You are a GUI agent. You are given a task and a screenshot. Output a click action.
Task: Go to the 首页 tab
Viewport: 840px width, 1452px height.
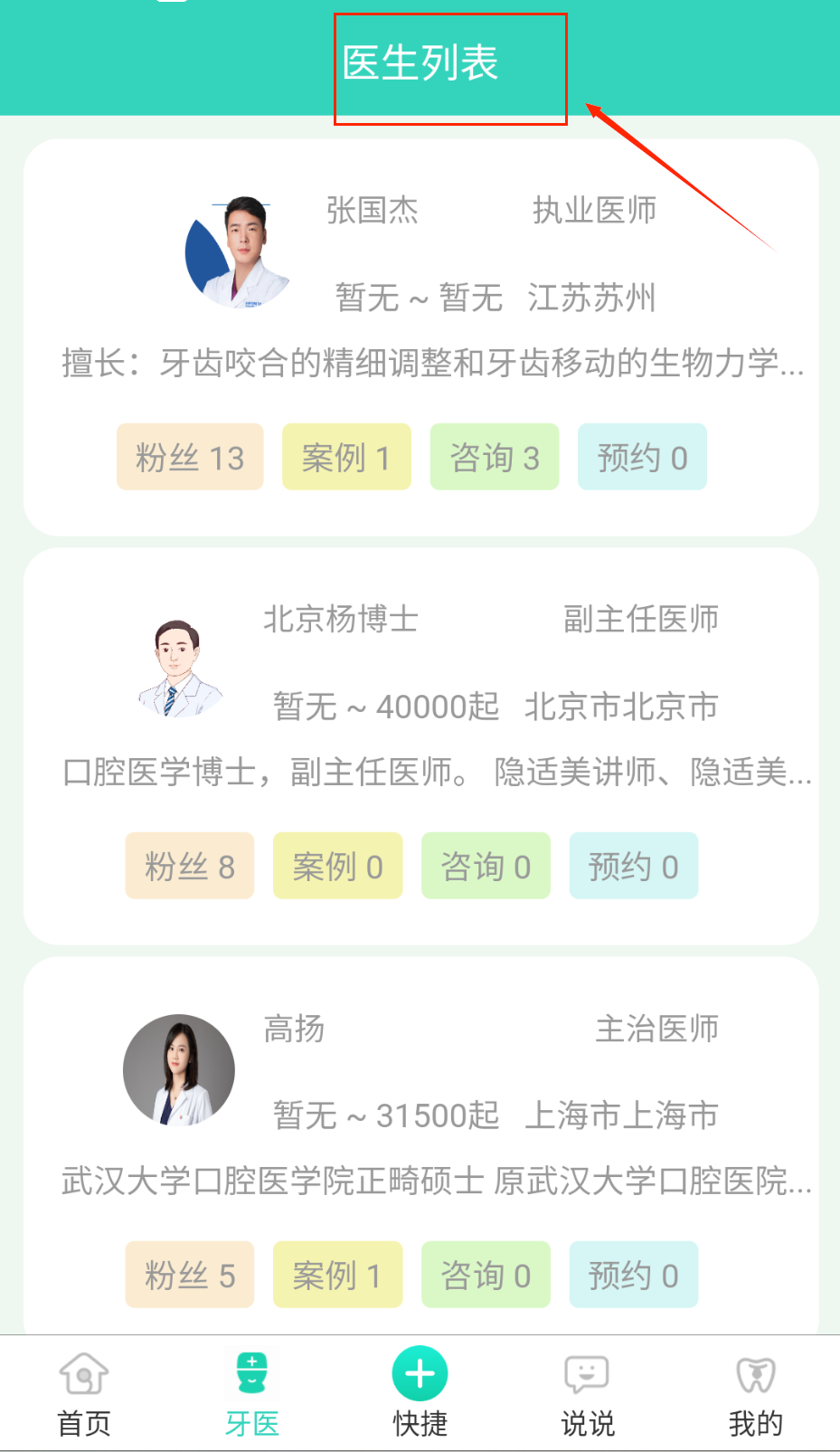tap(84, 1394)
